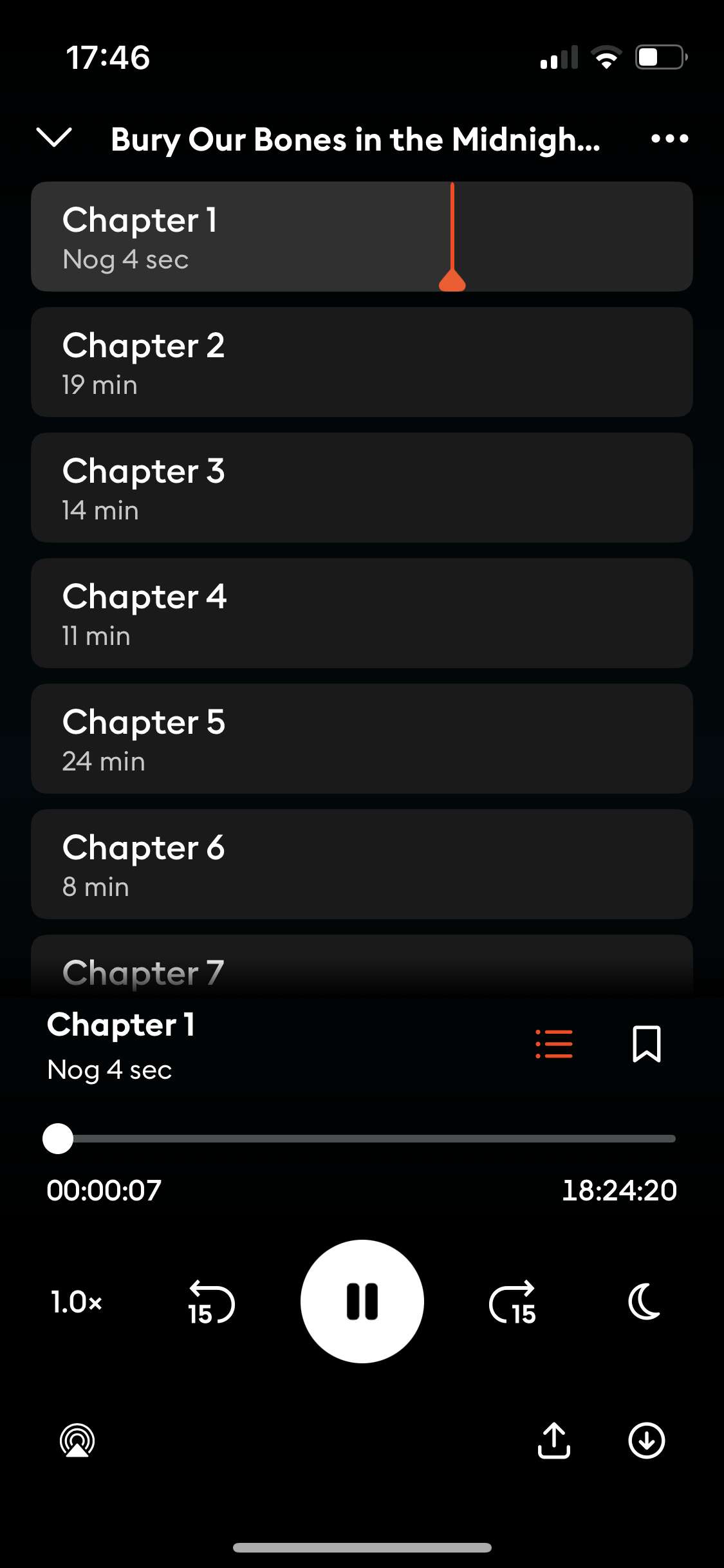Skip forward 15 seconds
Viewport: 724px width, 1568px height.
point(513,1302)
